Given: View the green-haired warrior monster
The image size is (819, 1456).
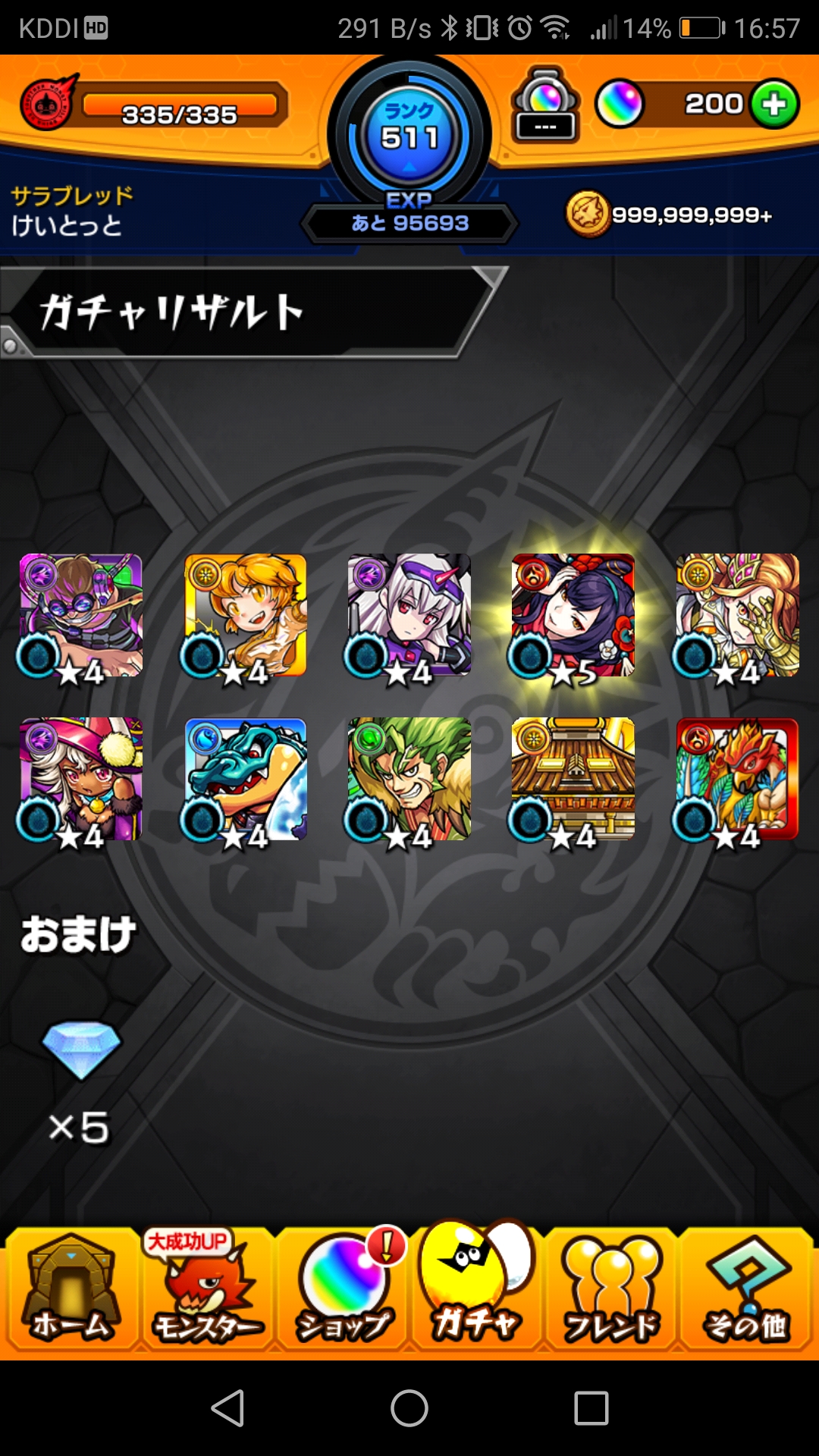Looking at the screenshot, I should 409,780.
